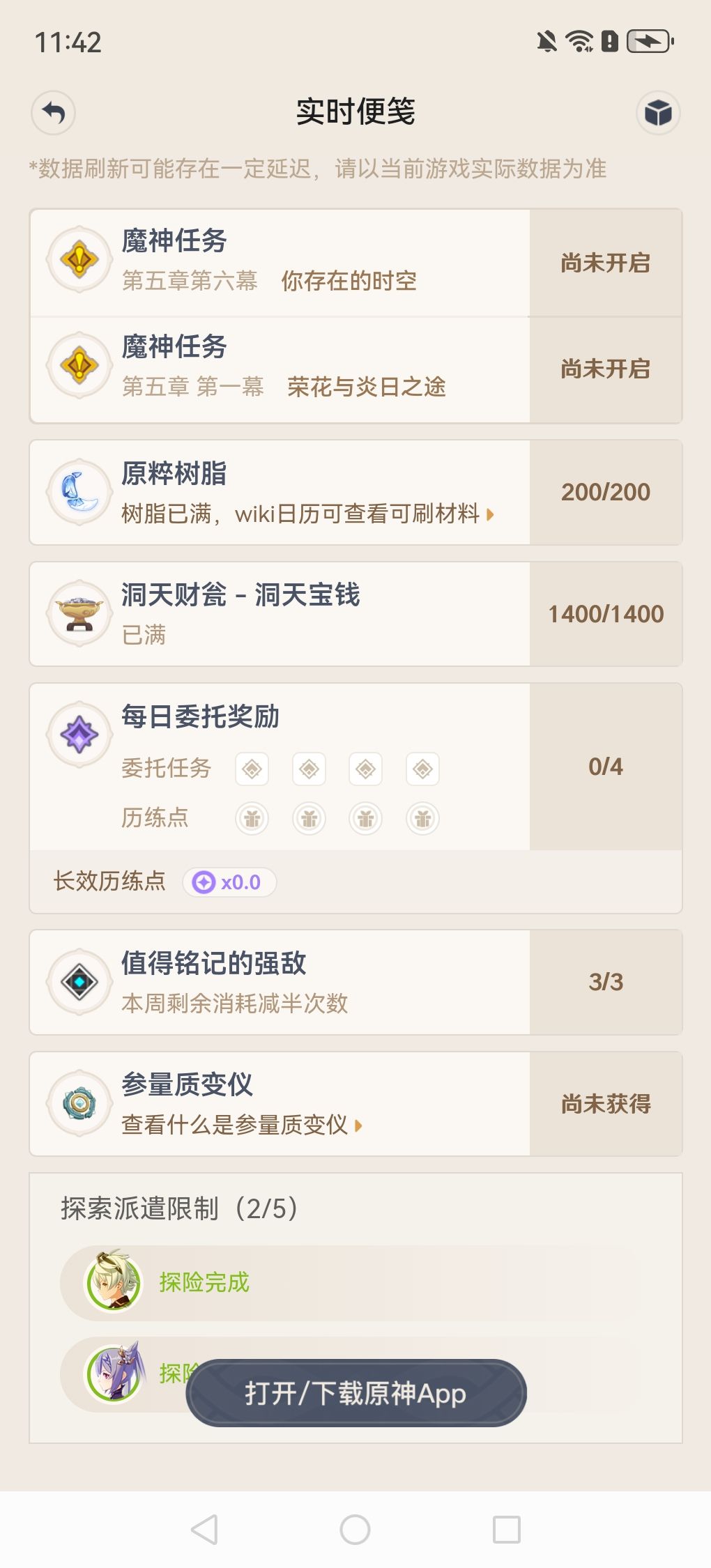
Task: Tap the cube icon in top right corner
Action: coord(658,112)
